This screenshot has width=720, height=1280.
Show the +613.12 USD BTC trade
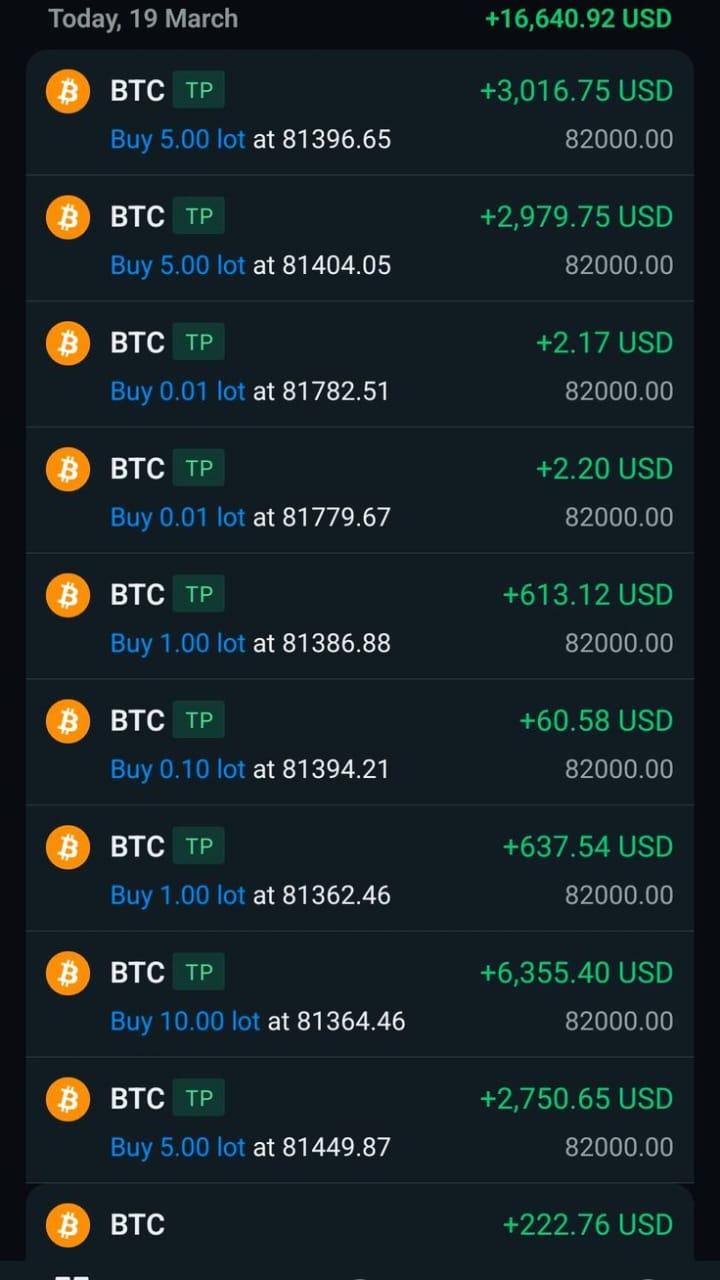pos(360,618)
